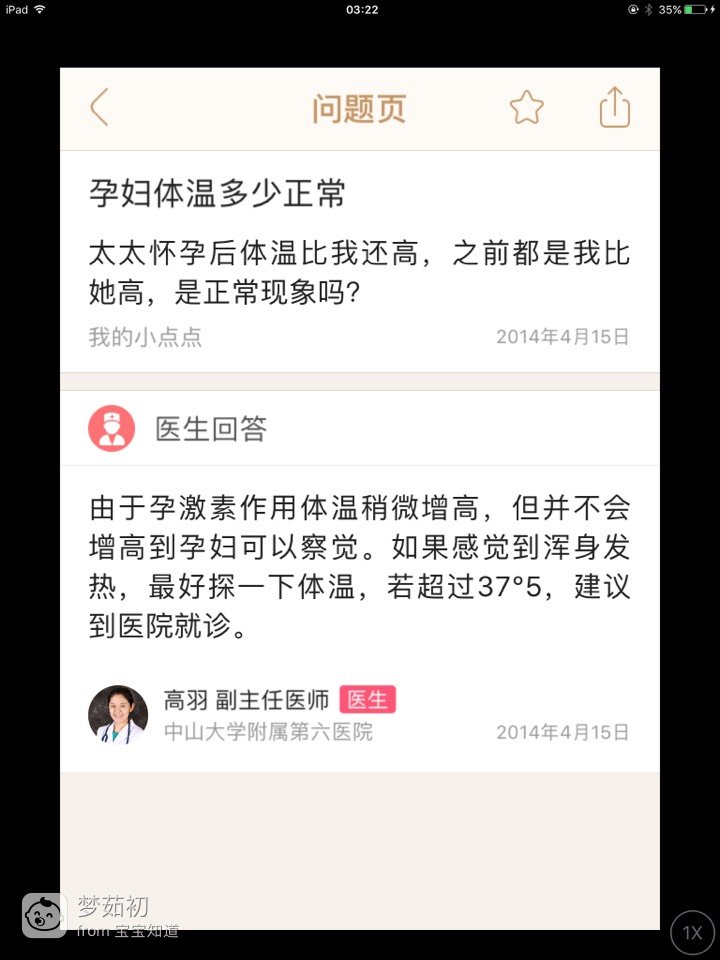Viewport: 720px width, 960px height.
Task: Toggle the 1X scaling button
Action: 692,932
